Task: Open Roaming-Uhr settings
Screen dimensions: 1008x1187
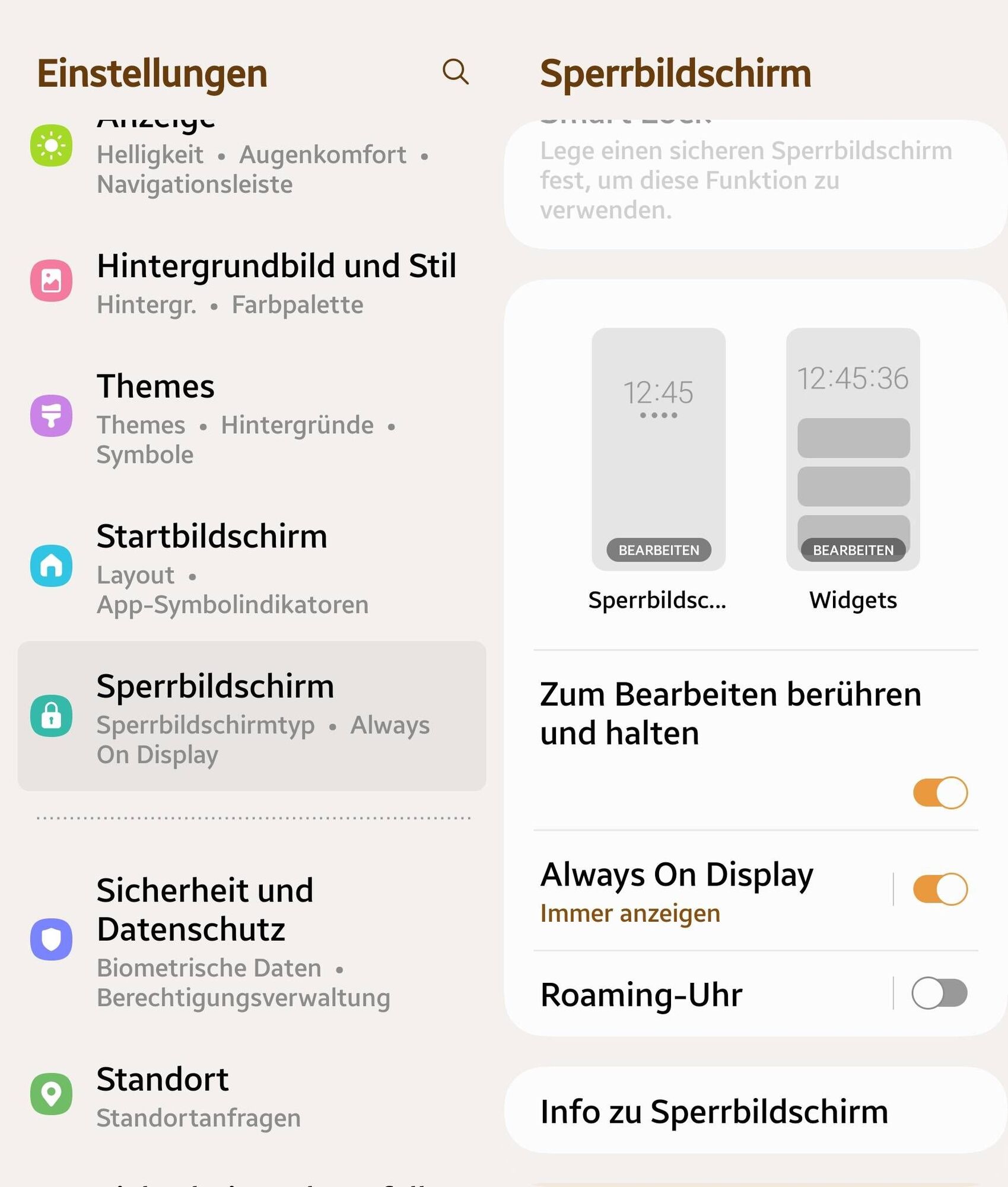Action: [700, 995]
